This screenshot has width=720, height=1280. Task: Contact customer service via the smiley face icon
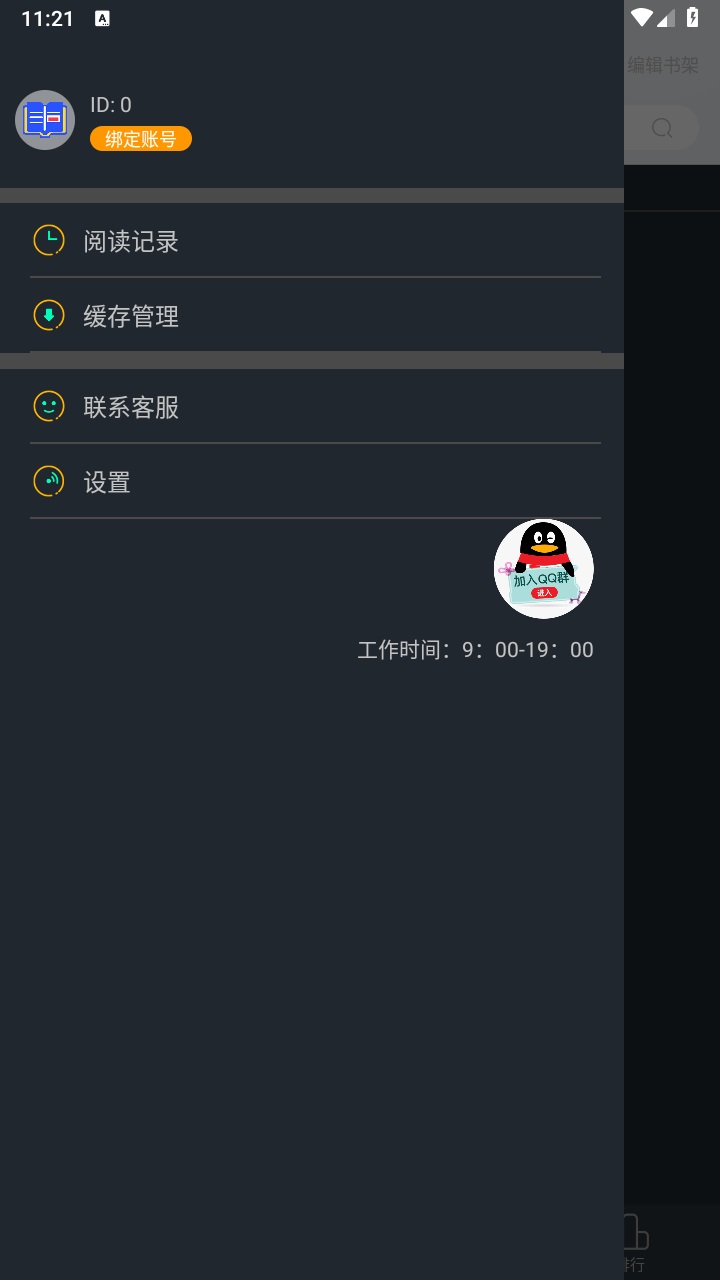[x=48, y=407]
